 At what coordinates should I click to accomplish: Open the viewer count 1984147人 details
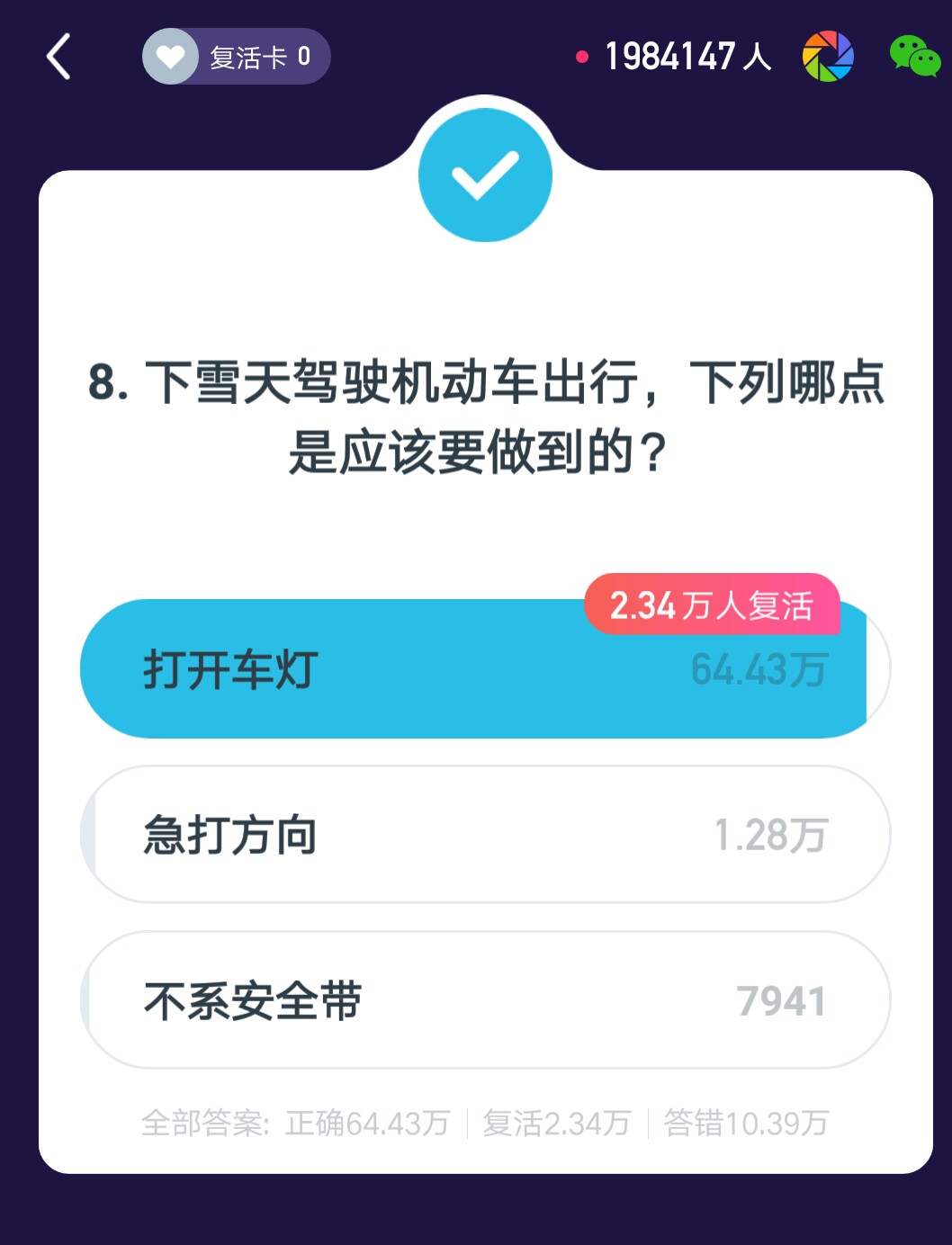click(x=687, y=56)
